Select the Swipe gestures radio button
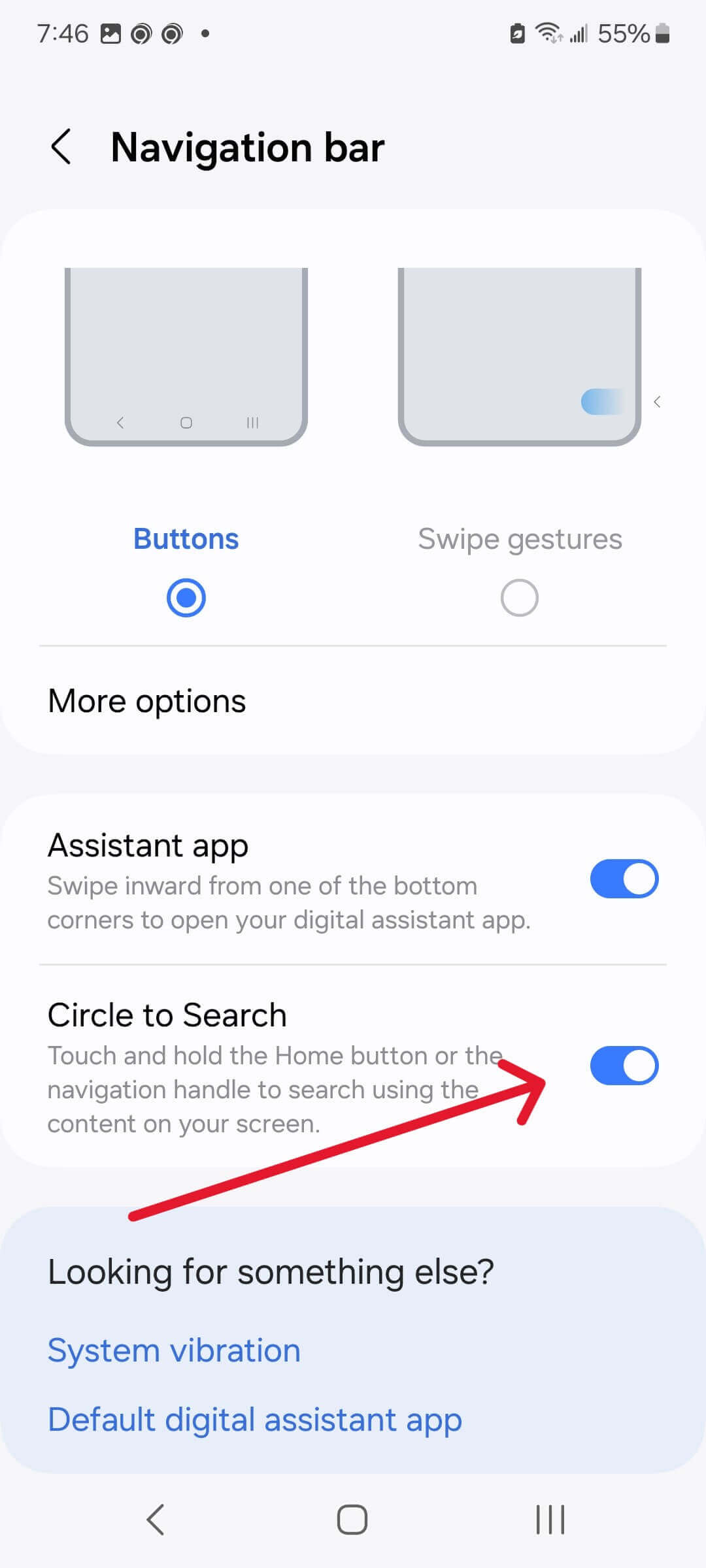Screen dimensions: 706x1568 [520, 597]
